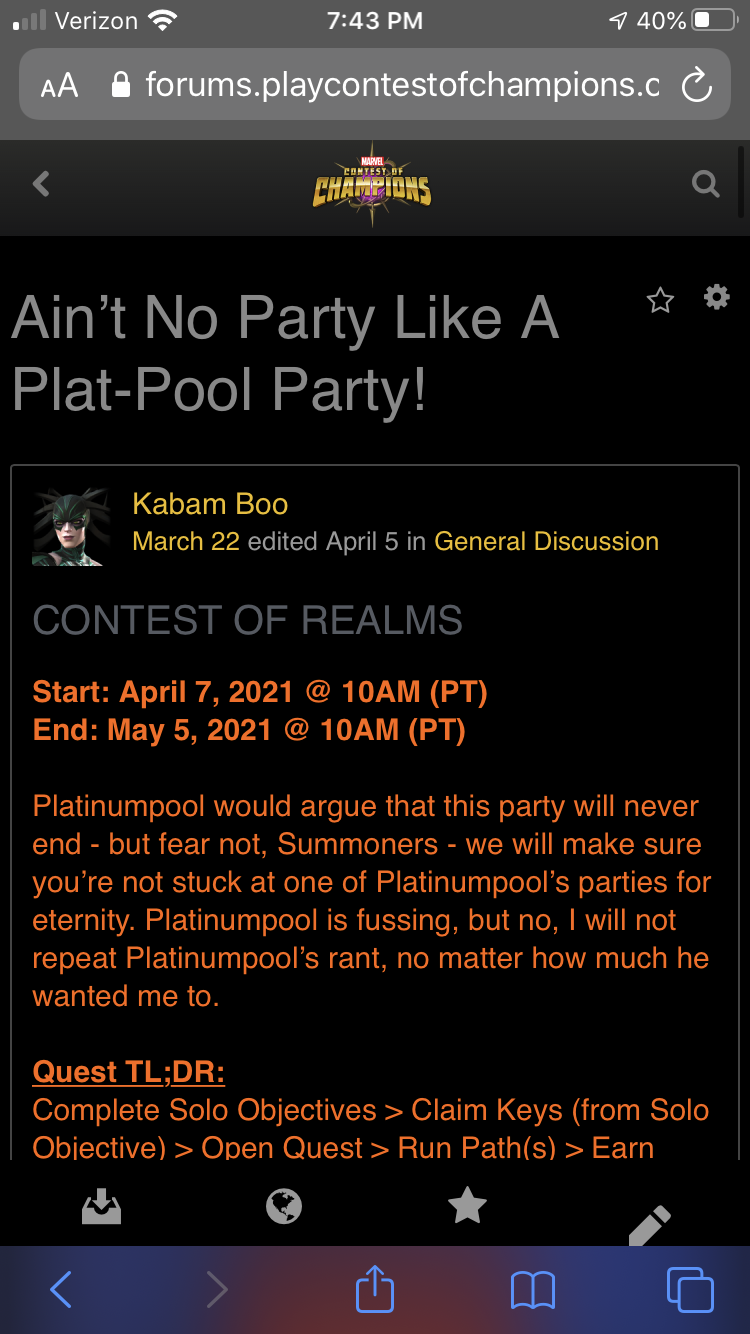The width and height of the screenshot is (750, 1334).
Task: Show all open Safari tabs
Action: [690, 1290]
